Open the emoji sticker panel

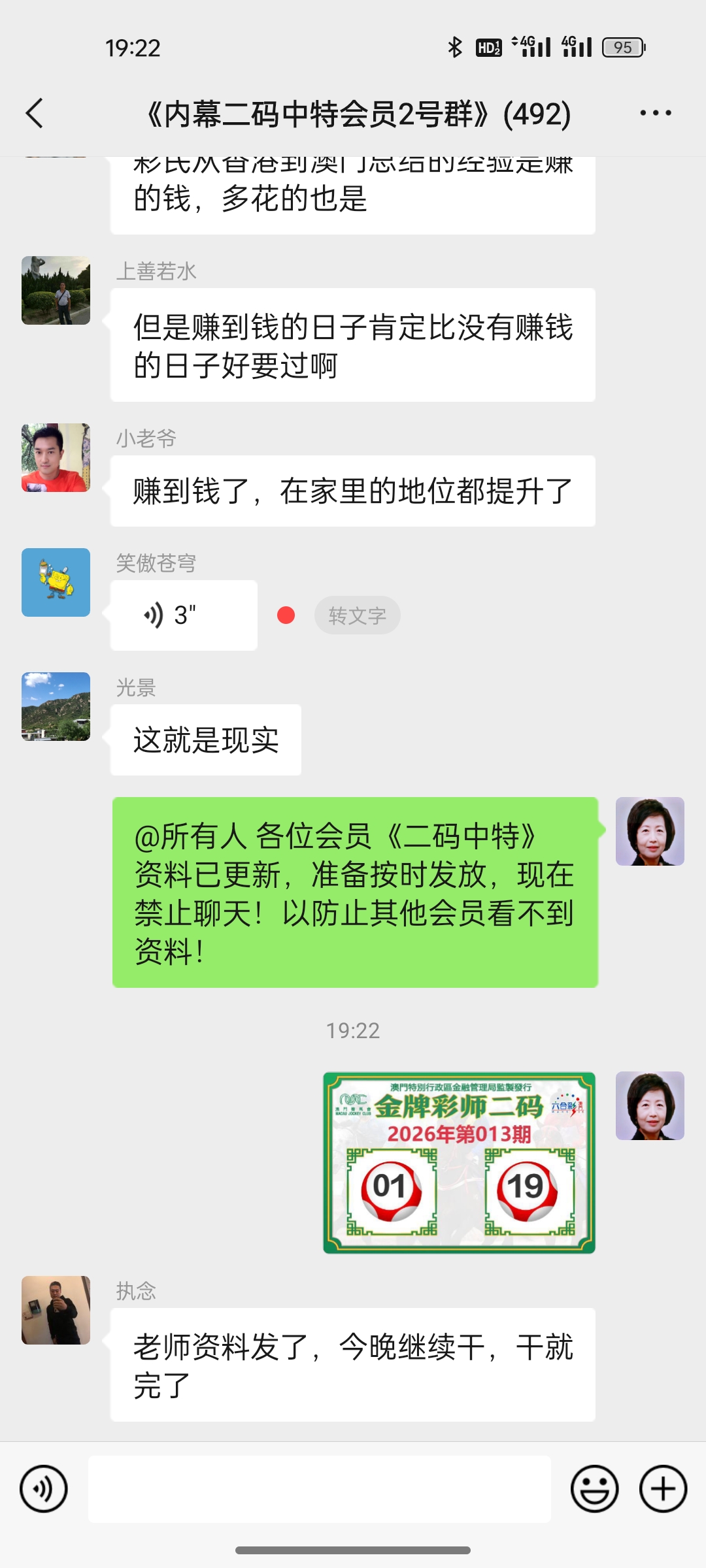point(594,1489)
